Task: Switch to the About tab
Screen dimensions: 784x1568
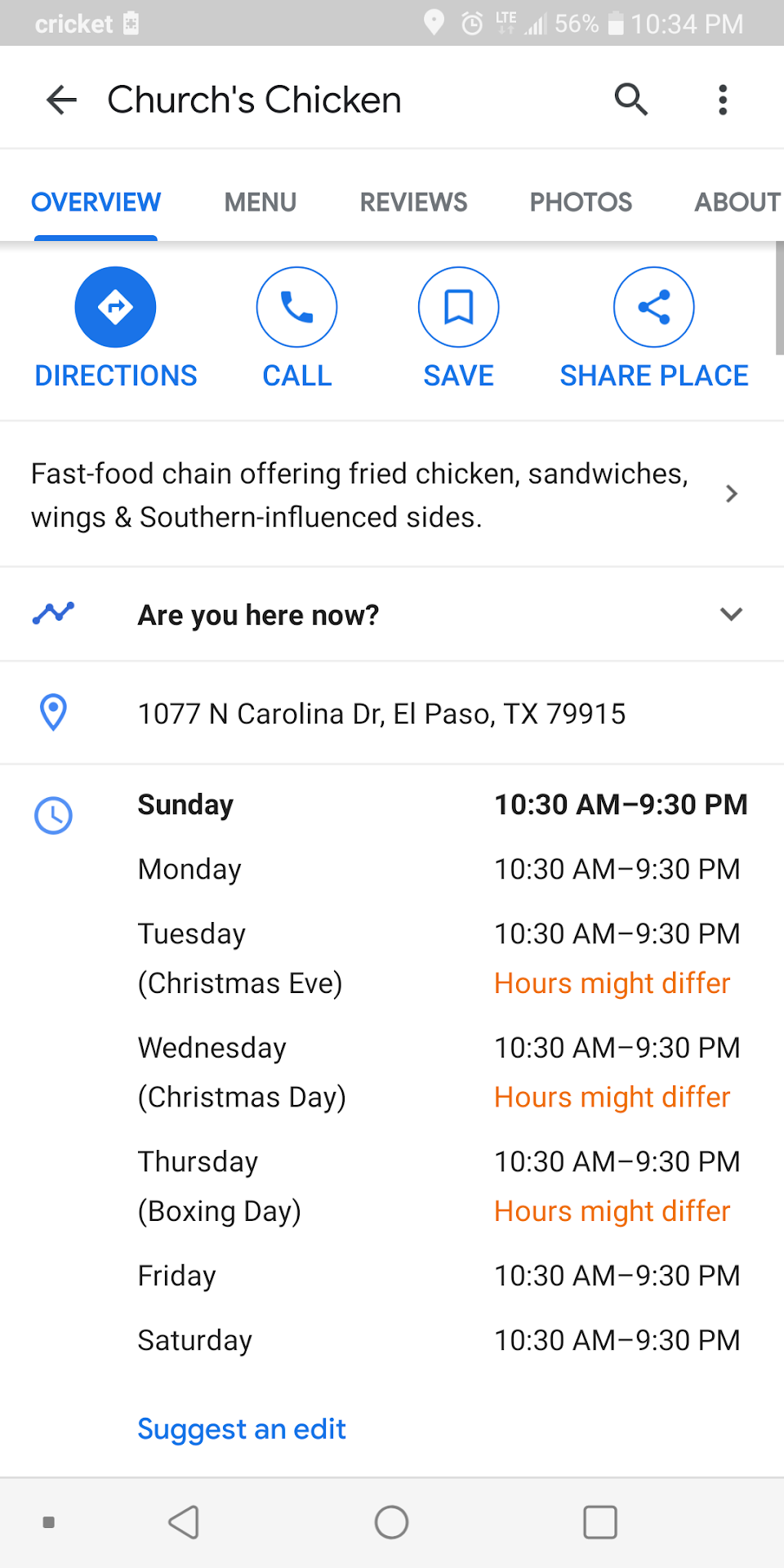Action: 737,202
